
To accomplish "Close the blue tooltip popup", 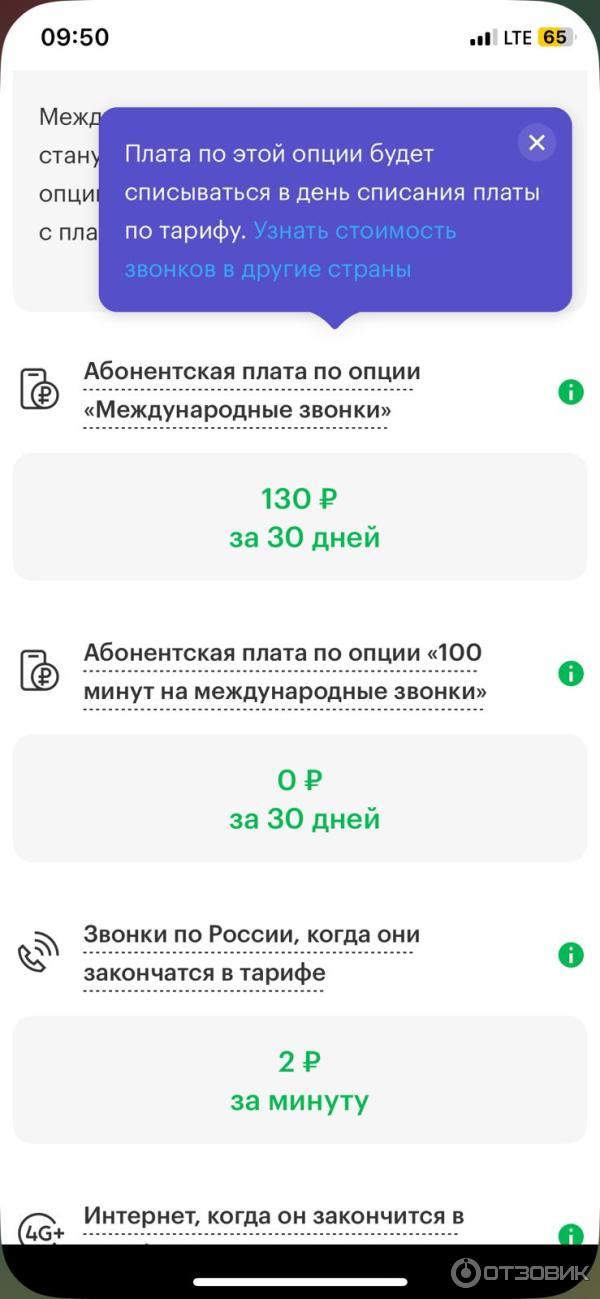I will (537, 143).
